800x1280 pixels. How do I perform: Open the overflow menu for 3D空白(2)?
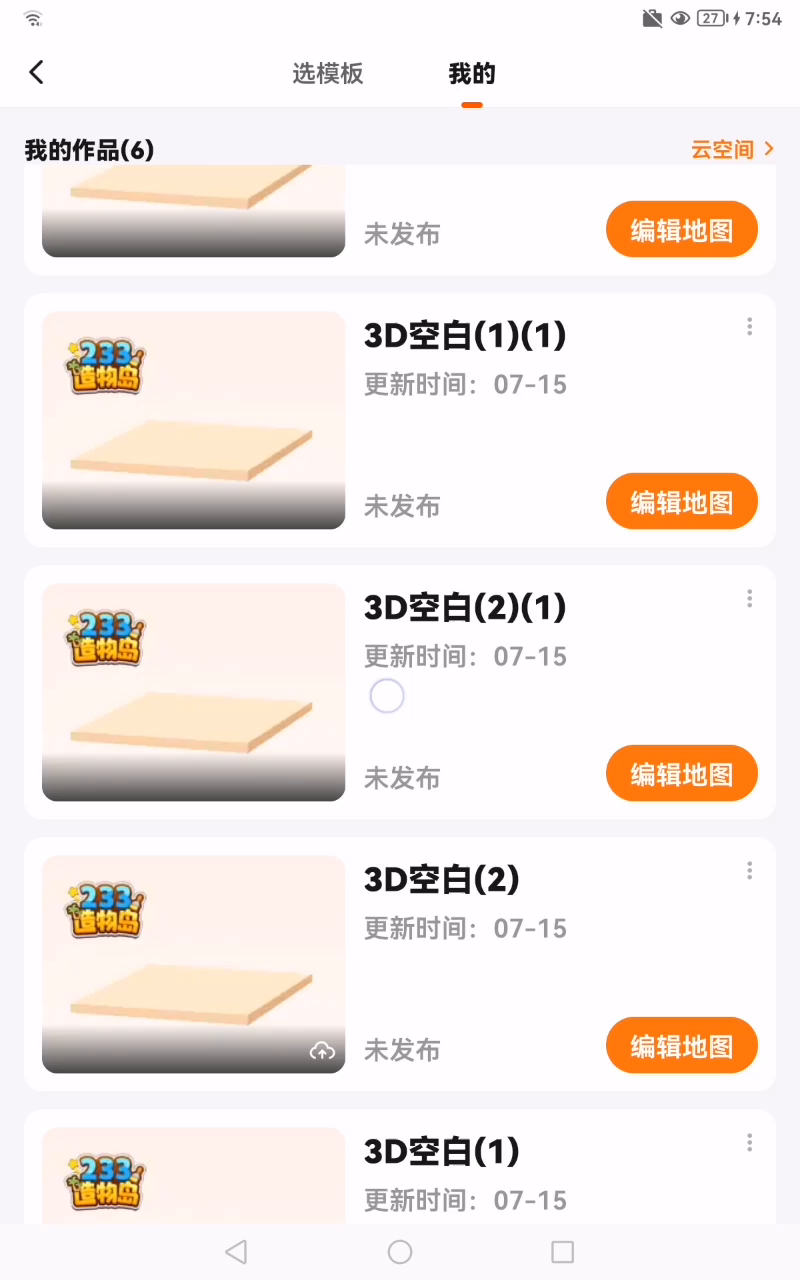tap(749, 871)
